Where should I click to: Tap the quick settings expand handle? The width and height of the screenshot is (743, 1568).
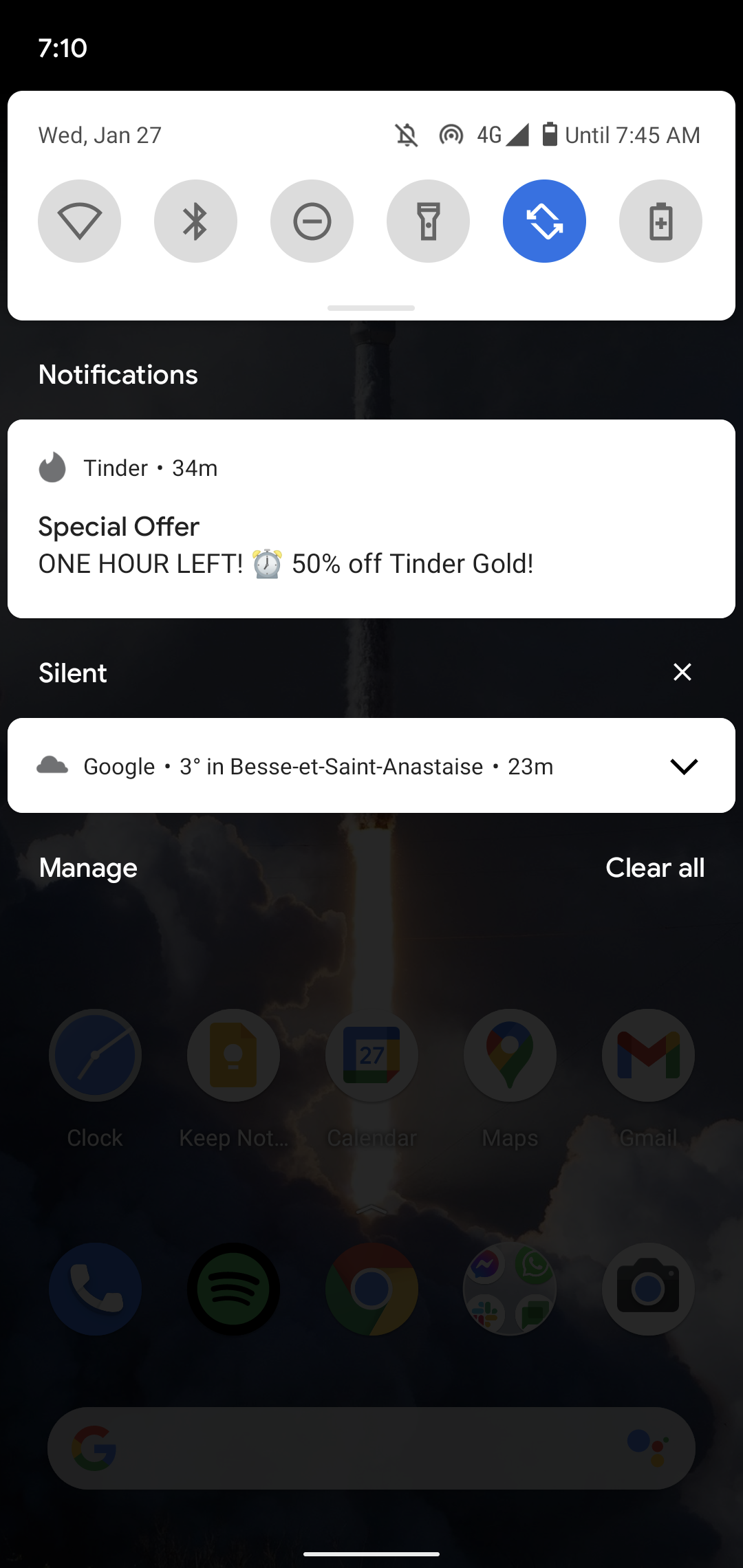coord(371,308)
